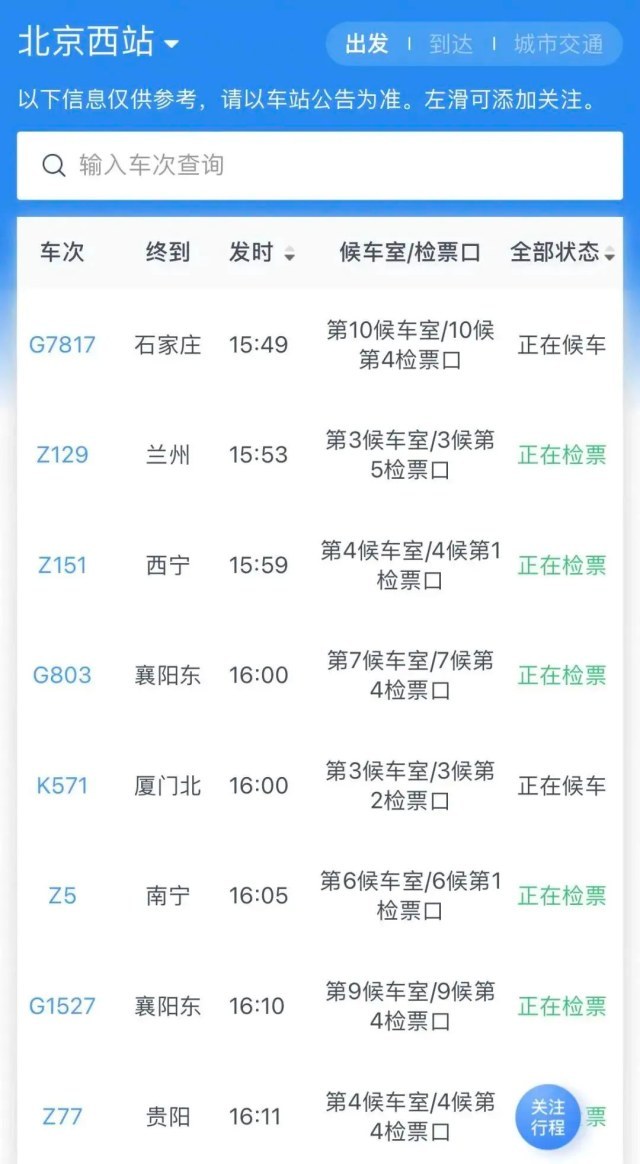
Task: Tap the 关注行程 floating button
Action: coord(547,1117)
